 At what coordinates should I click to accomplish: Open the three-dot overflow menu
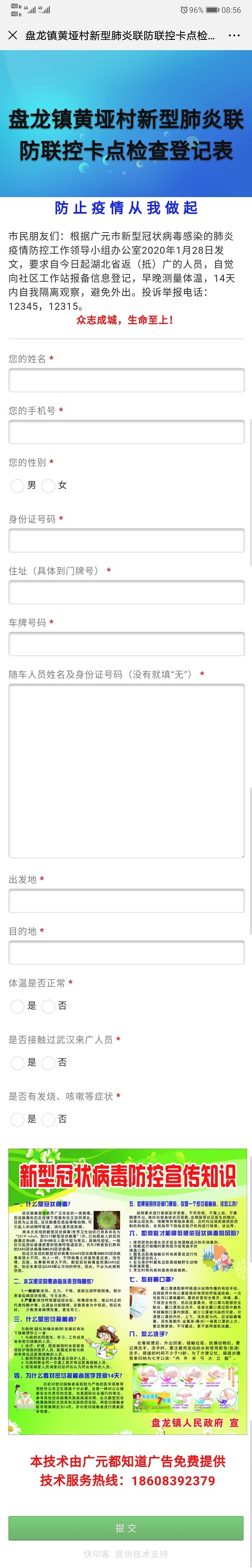[x=234, y=35]
